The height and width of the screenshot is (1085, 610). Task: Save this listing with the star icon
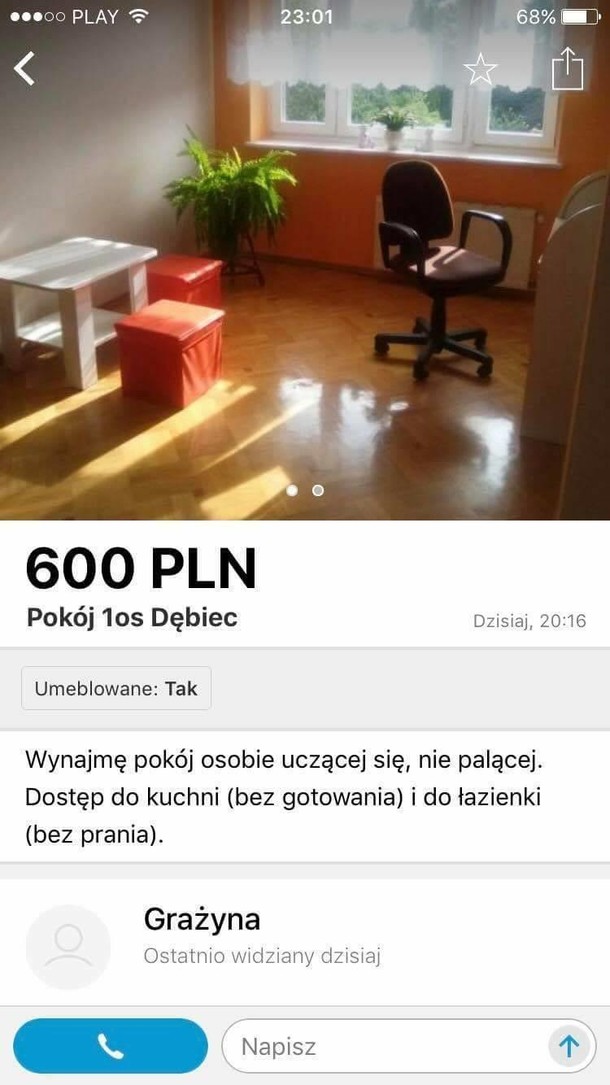[480, 69]
